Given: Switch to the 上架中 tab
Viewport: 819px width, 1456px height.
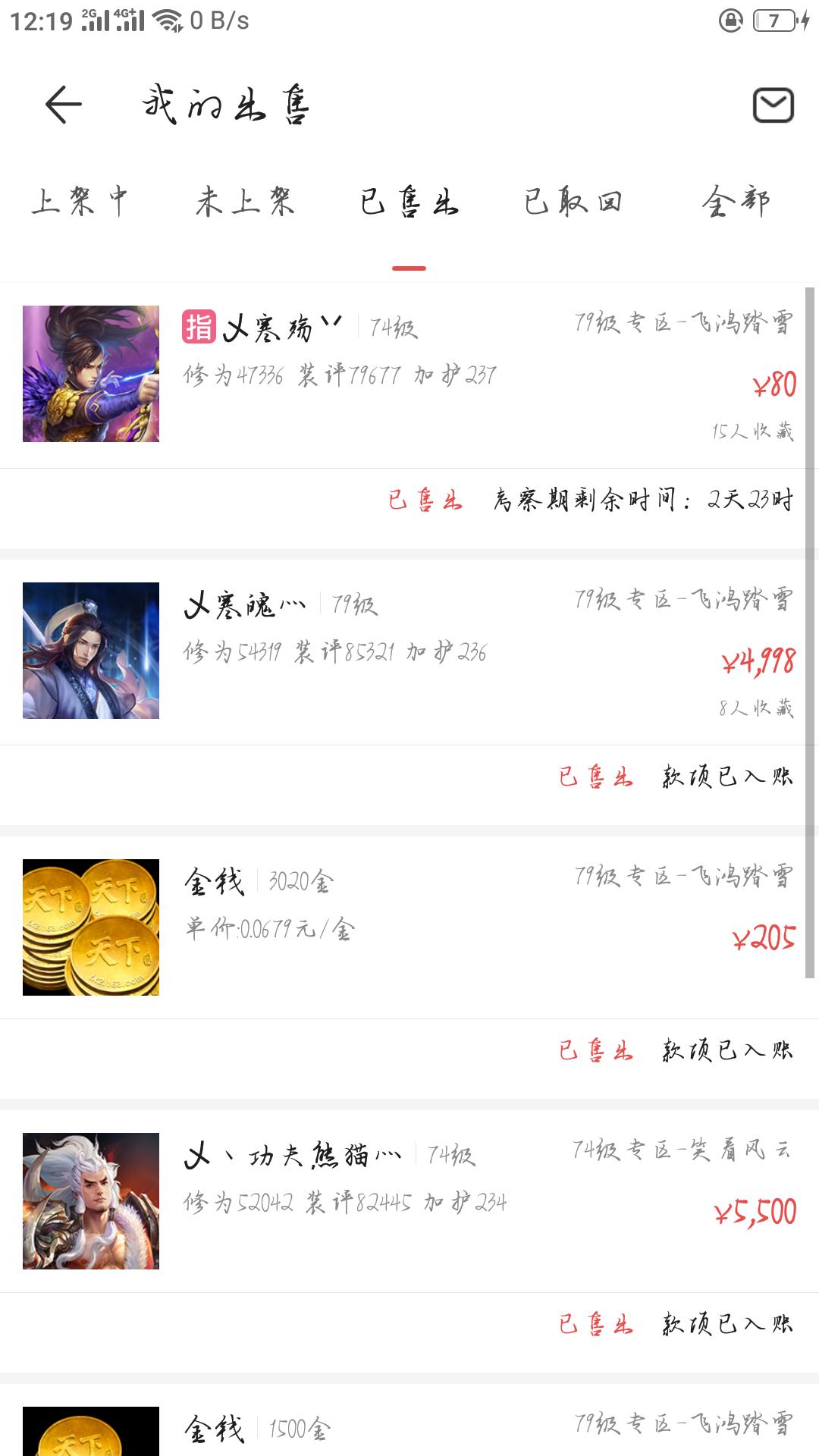Looking at the screenshot, I should click(x=80, y=202).
